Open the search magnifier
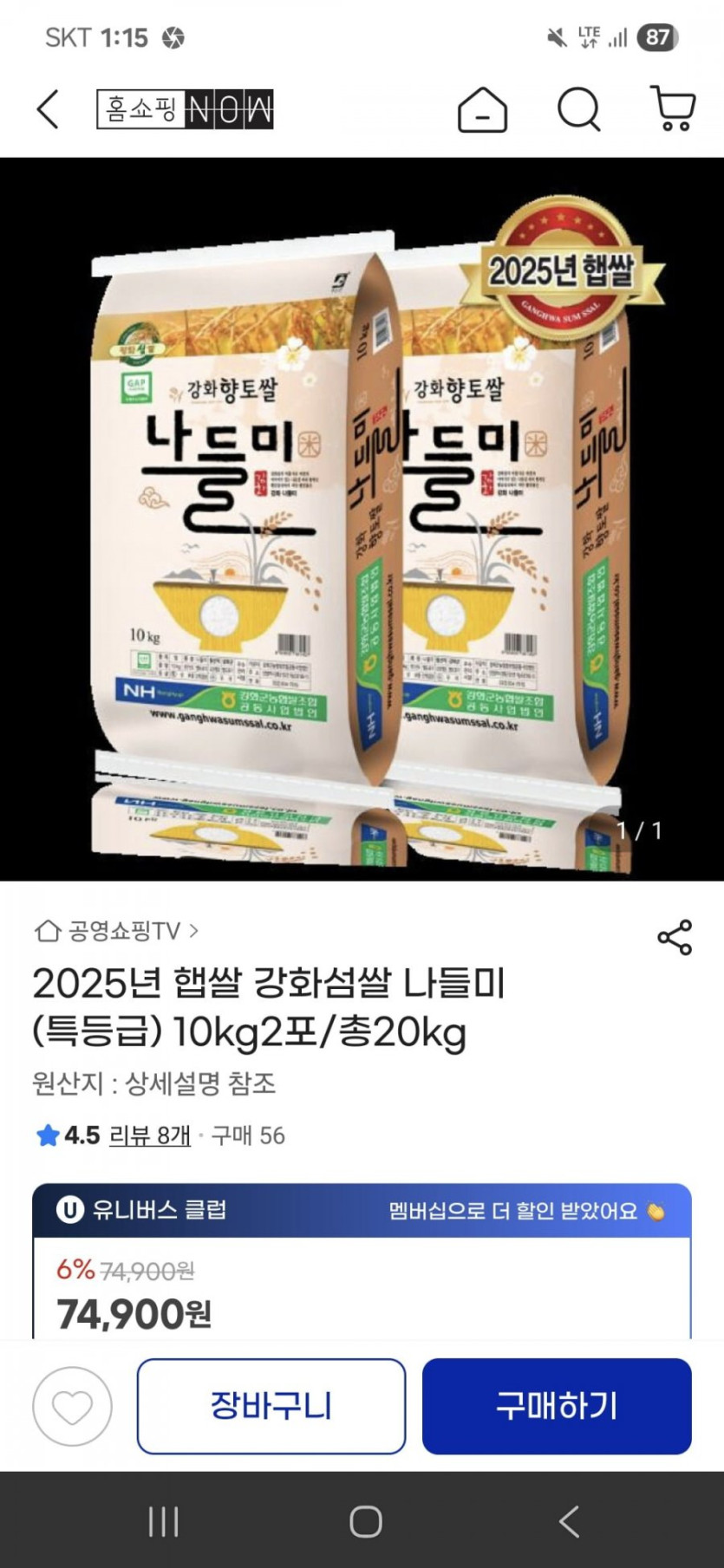 [578, 110]
